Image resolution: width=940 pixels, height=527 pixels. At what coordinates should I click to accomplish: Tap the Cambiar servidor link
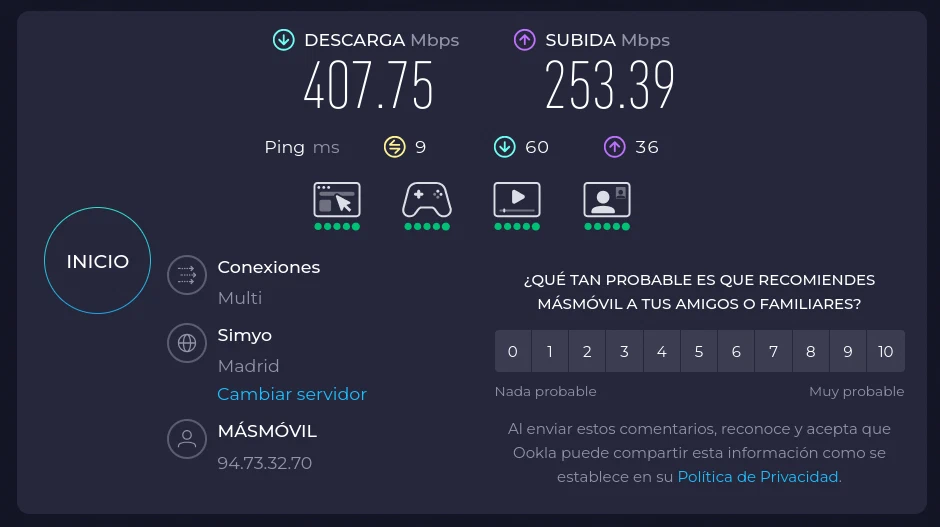pos(292,394)
